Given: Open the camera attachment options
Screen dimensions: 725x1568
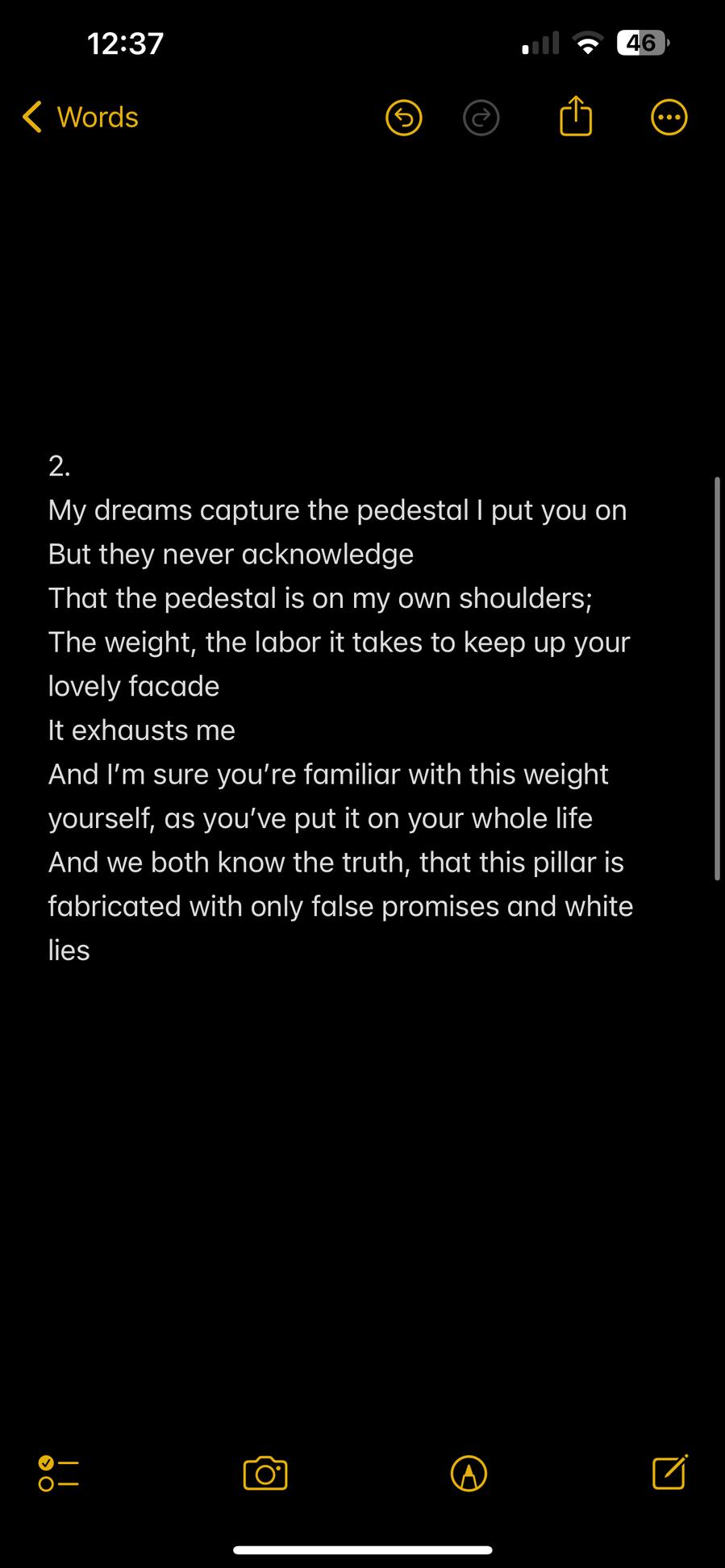Looking at the screenshot, I should [x=265, y=1473].
